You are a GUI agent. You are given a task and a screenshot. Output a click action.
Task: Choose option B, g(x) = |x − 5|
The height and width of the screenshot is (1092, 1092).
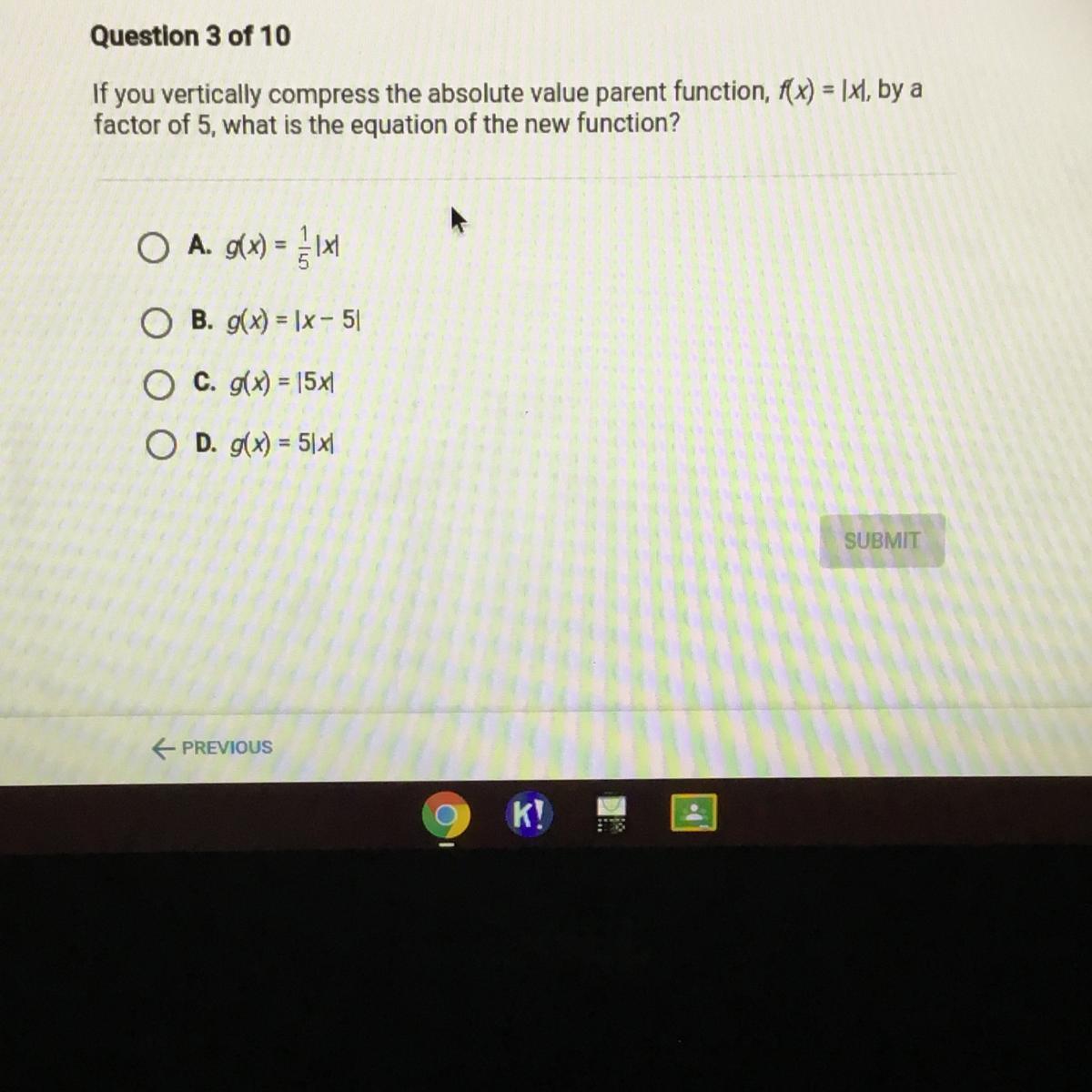coord(157,322)
